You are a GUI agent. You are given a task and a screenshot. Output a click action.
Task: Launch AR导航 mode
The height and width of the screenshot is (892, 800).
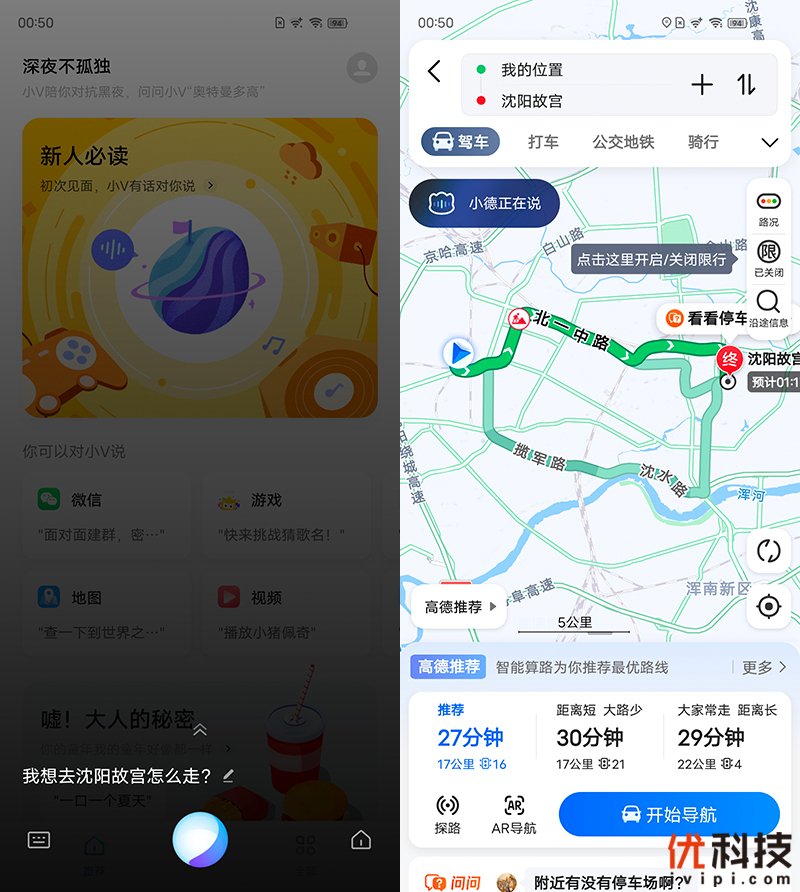pos(515,815)
